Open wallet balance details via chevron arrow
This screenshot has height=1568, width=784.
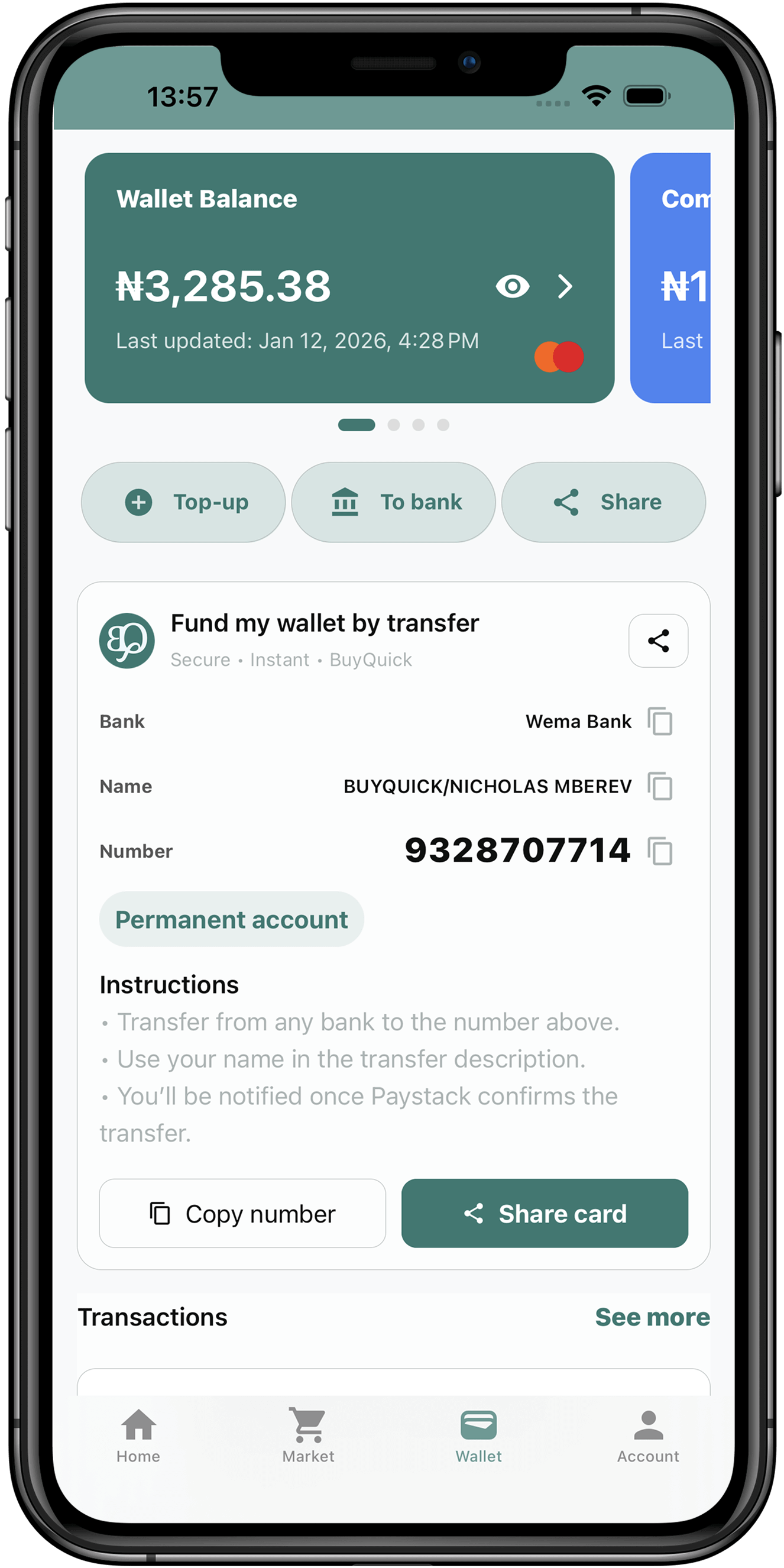click(565, 286)
